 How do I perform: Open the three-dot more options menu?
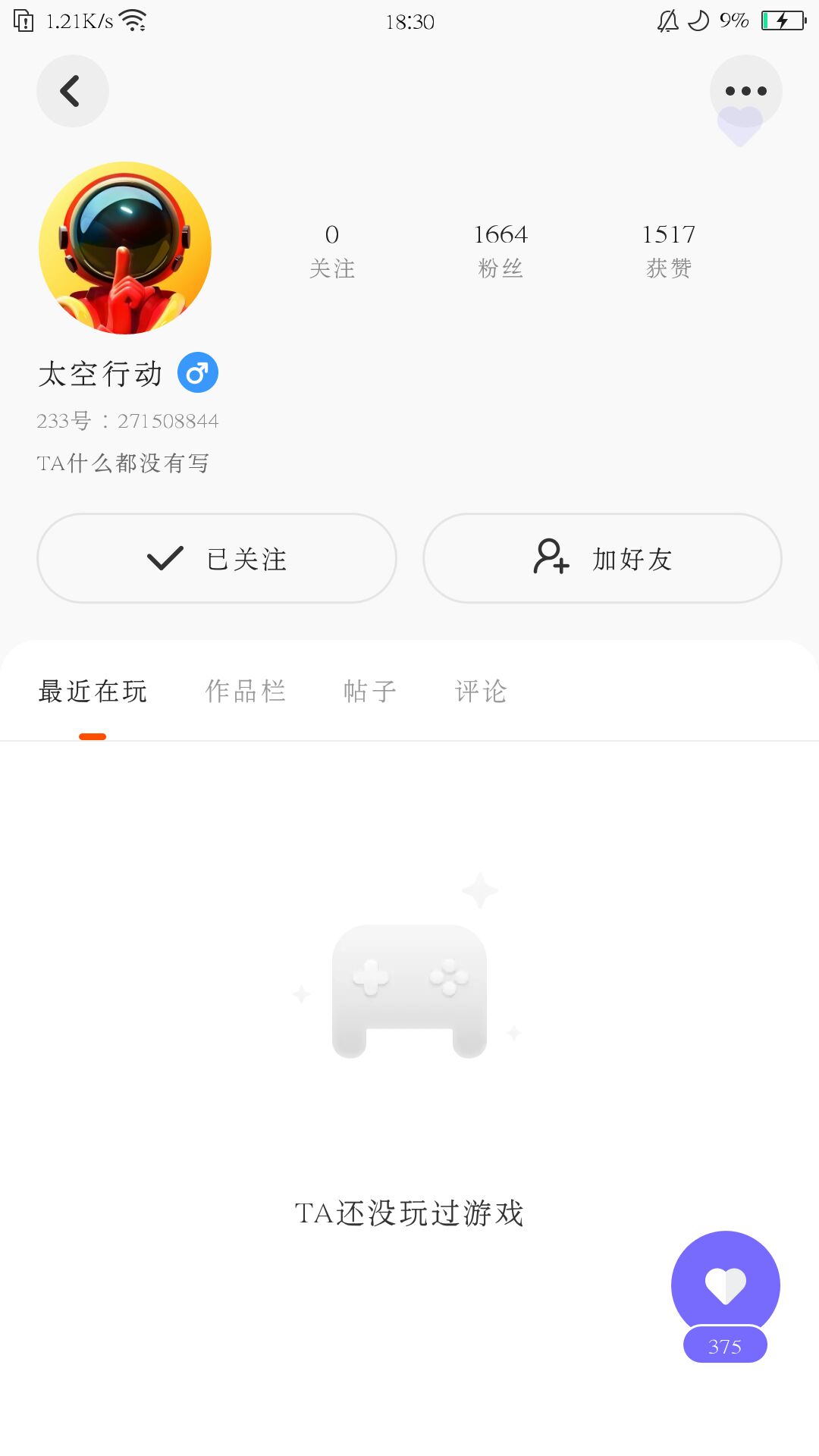[x=745, y=91]
